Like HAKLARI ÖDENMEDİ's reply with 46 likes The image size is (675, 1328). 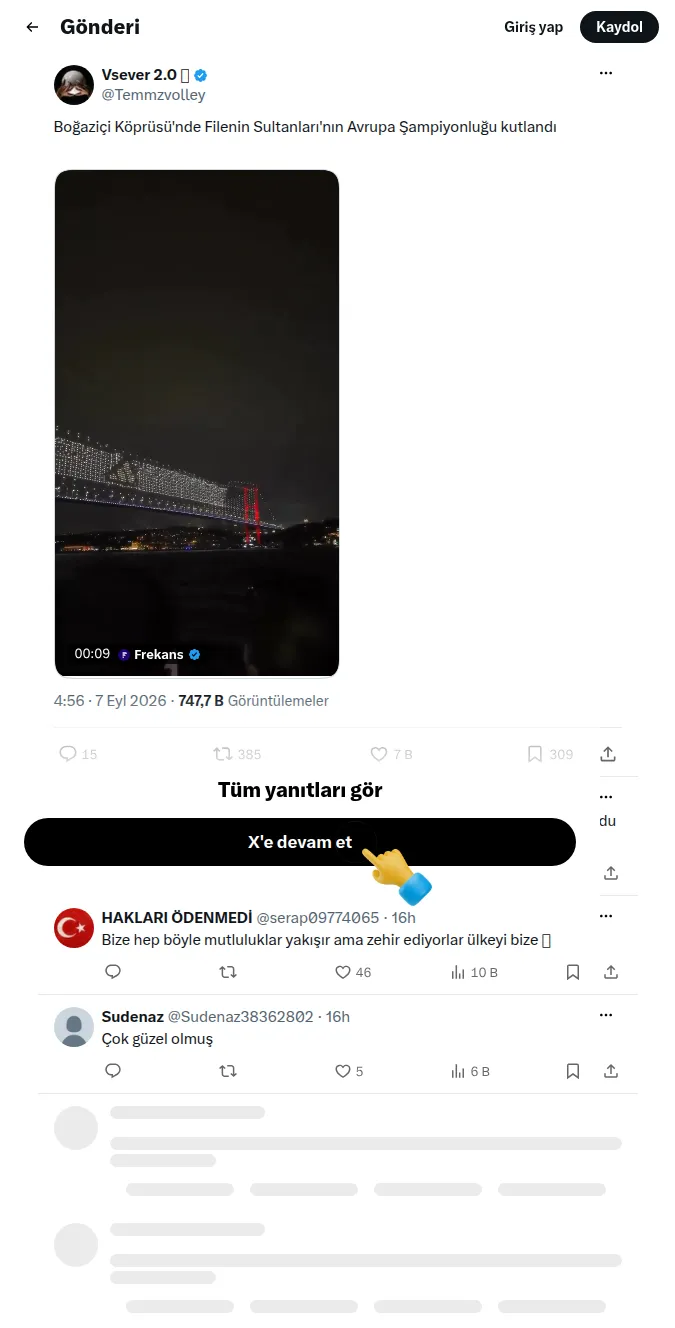[x=352, y=972]
